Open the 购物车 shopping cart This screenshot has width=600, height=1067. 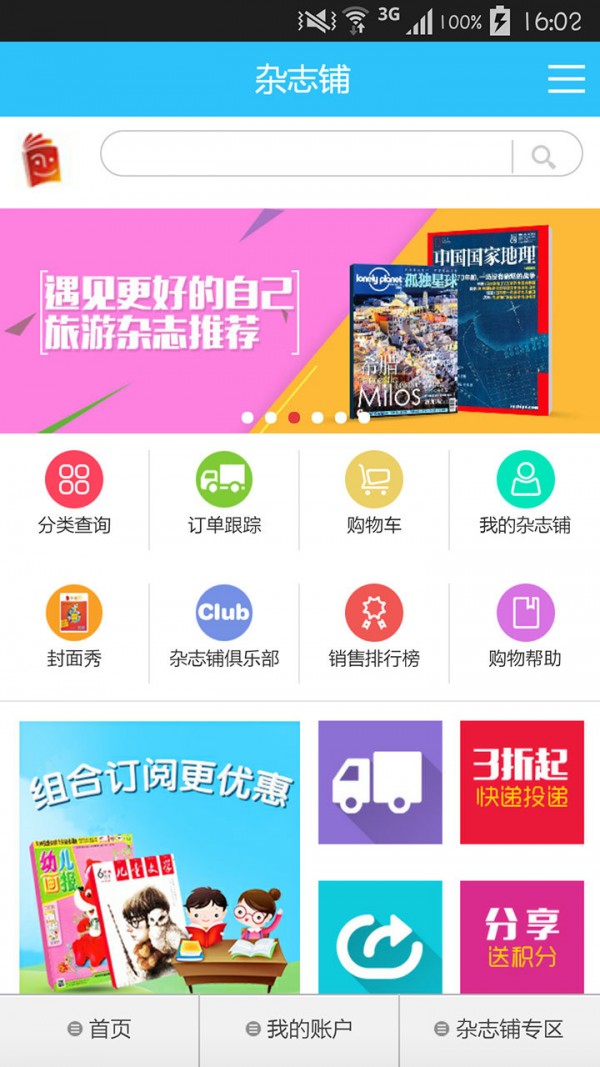pos(374,495)
